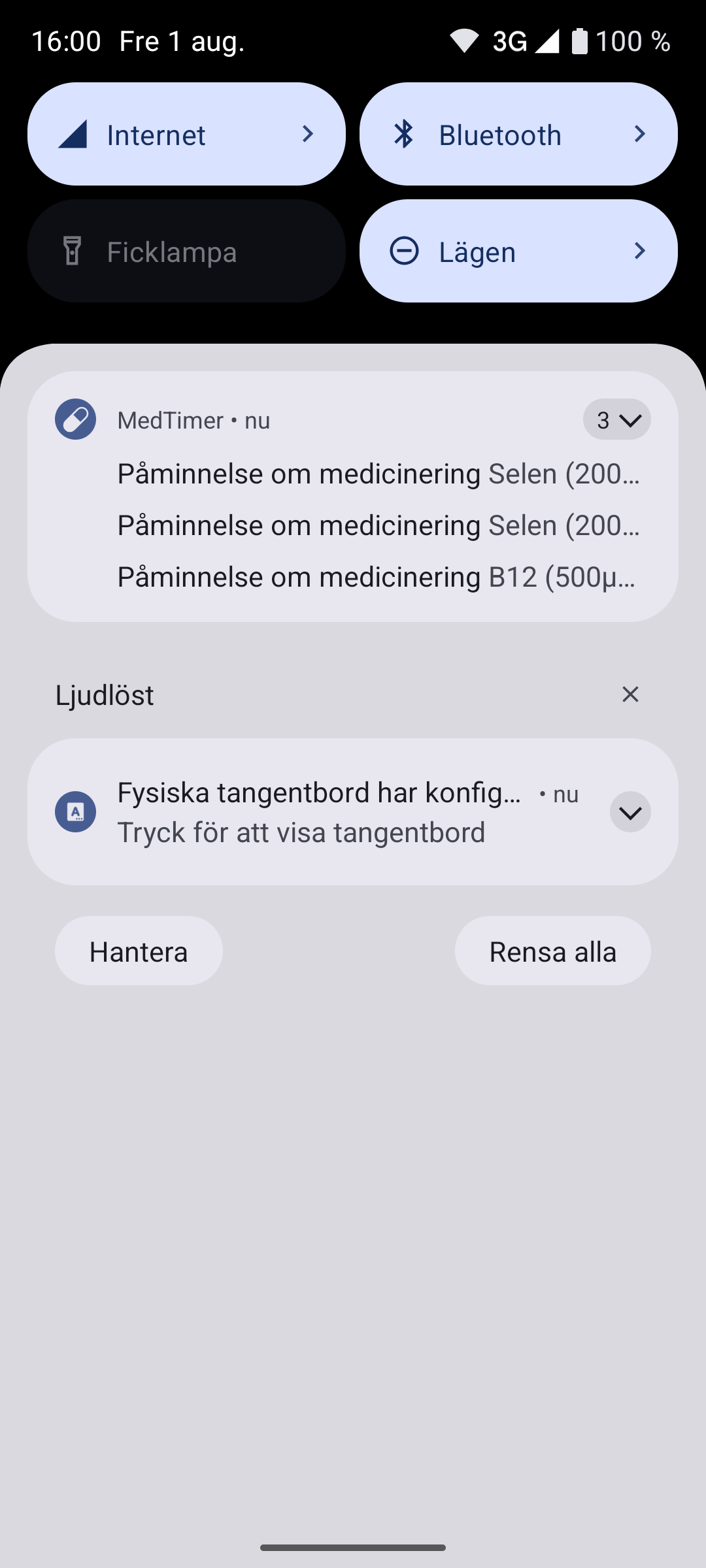Turn on the Ficklampa flashlight
The height and width of the screenshot is (1568, 706).
coord(186,251)
